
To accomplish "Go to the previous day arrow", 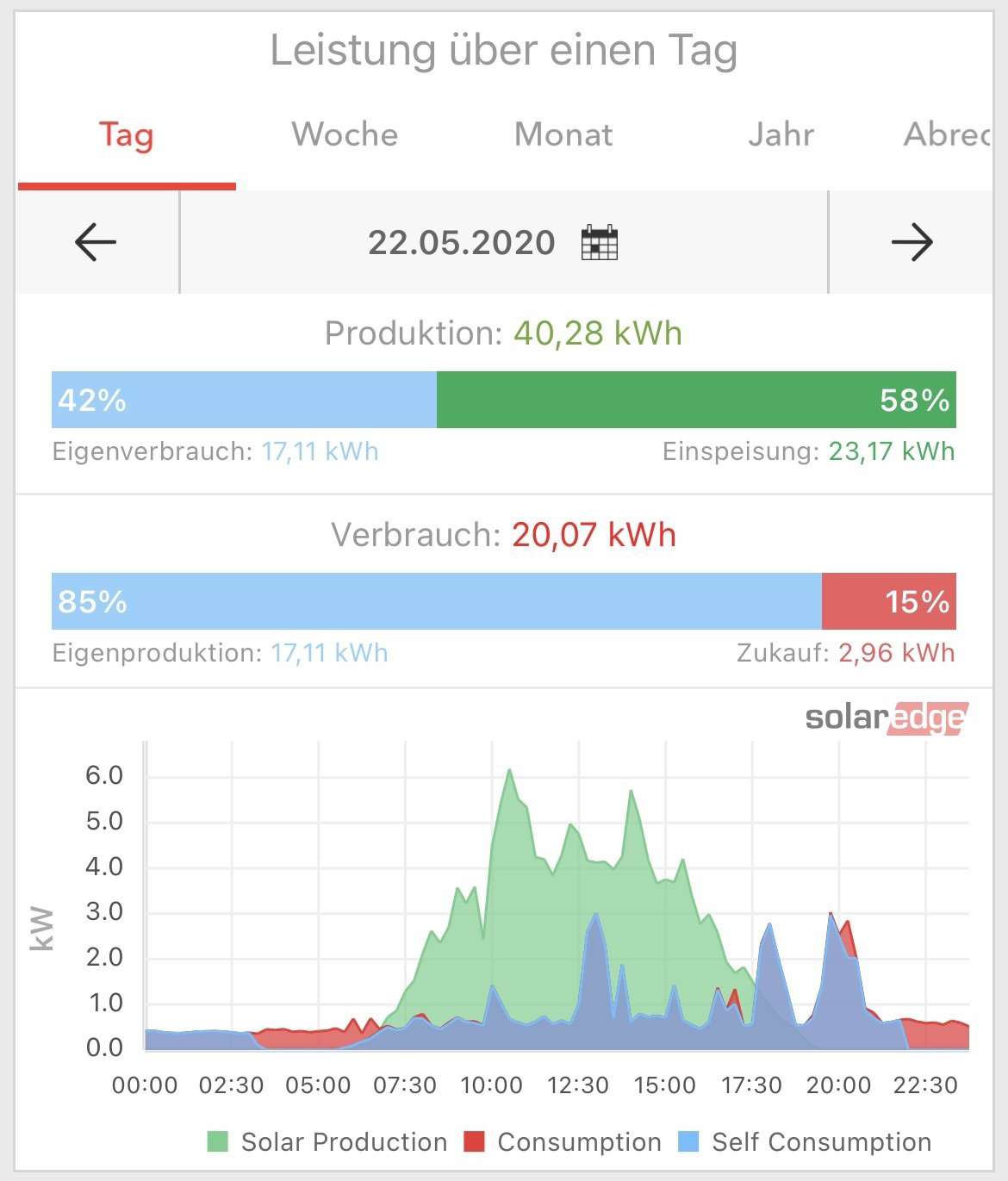I will coord(96,242).
